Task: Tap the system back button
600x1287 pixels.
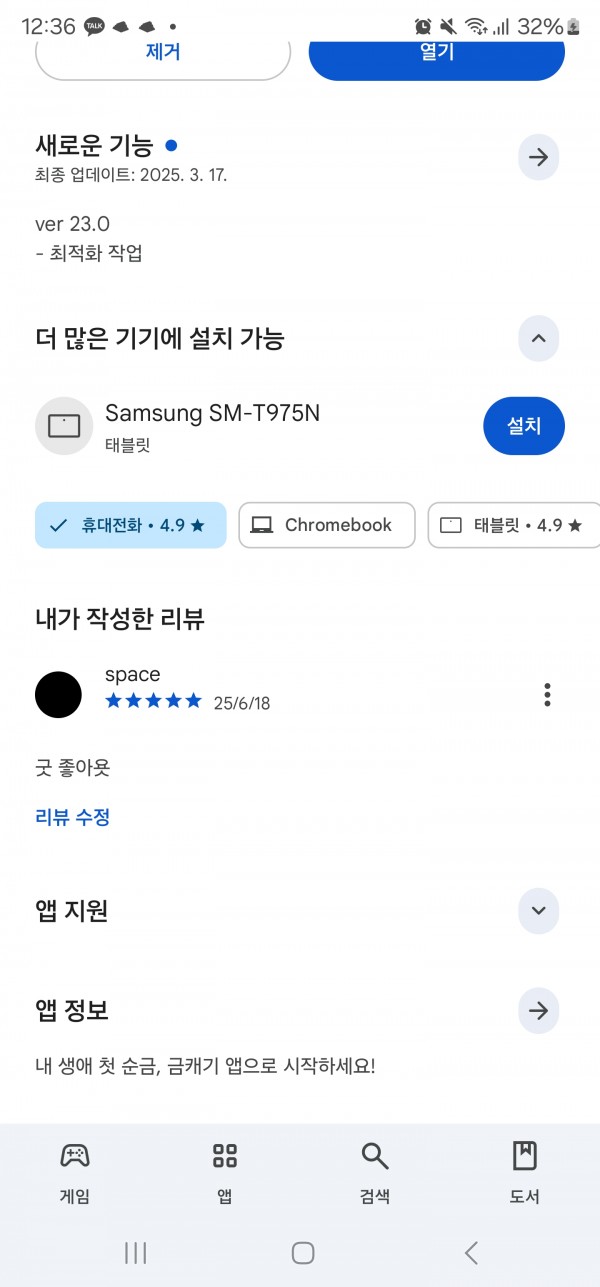Action: click(471, 1253)
